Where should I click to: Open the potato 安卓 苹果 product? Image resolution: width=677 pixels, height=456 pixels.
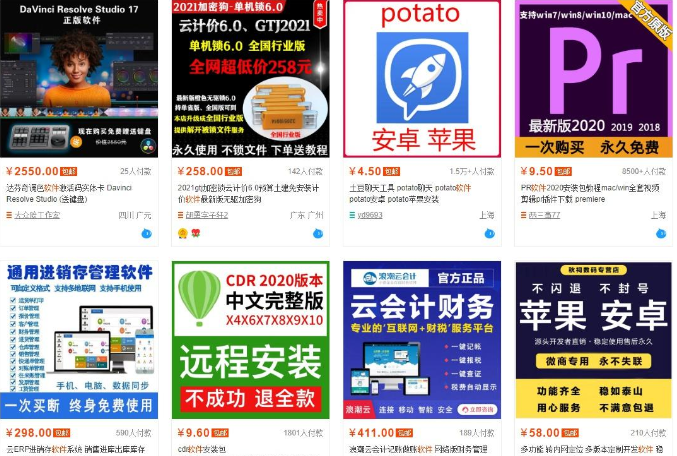[421, 80]
